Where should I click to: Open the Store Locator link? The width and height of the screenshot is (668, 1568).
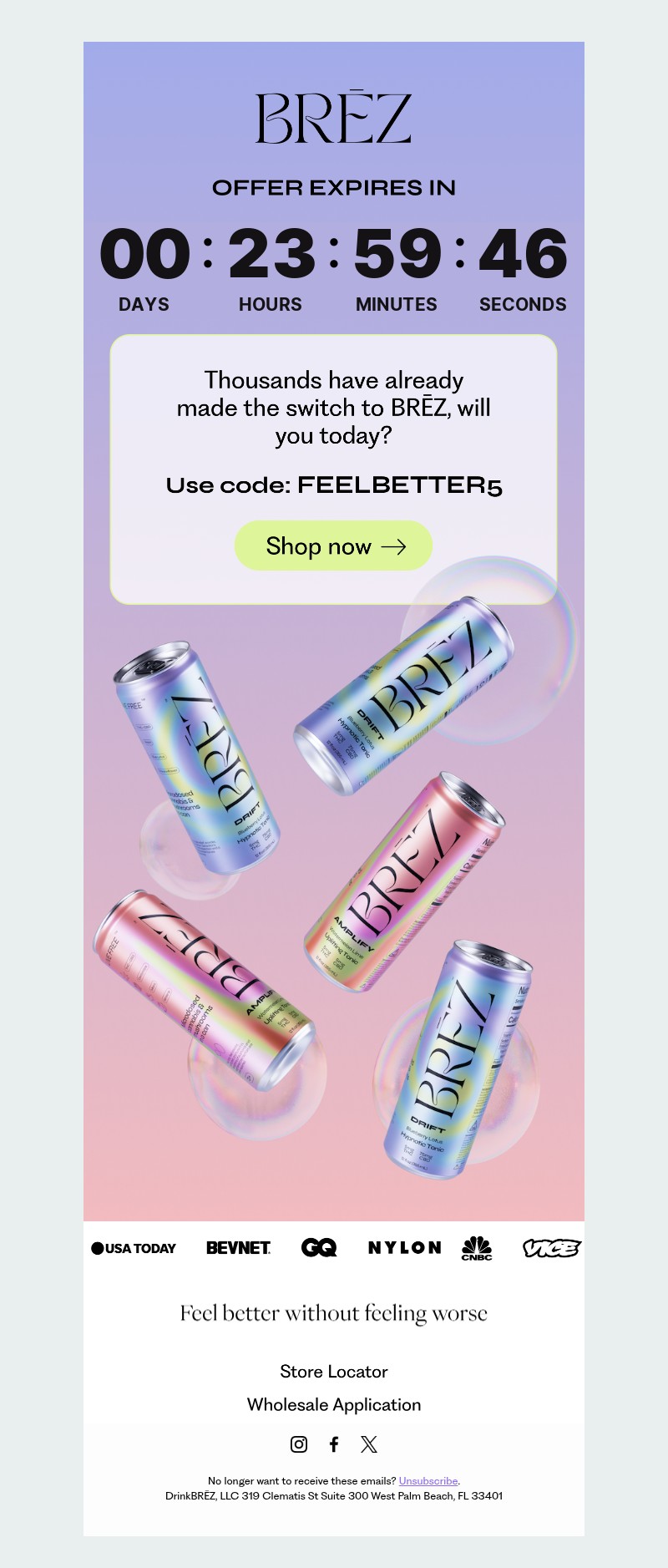pos(334,1372)
